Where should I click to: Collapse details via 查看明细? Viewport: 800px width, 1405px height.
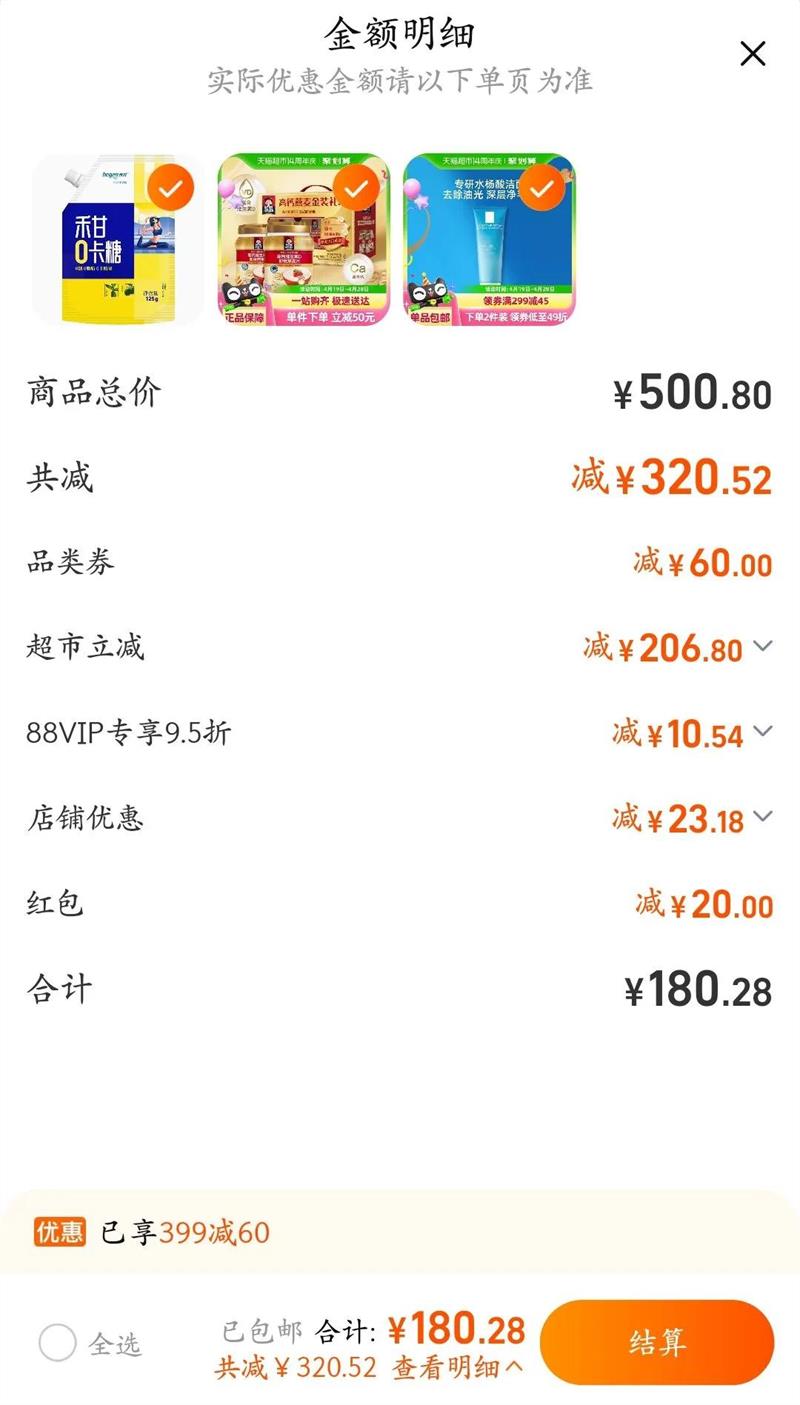[457, 1368]
